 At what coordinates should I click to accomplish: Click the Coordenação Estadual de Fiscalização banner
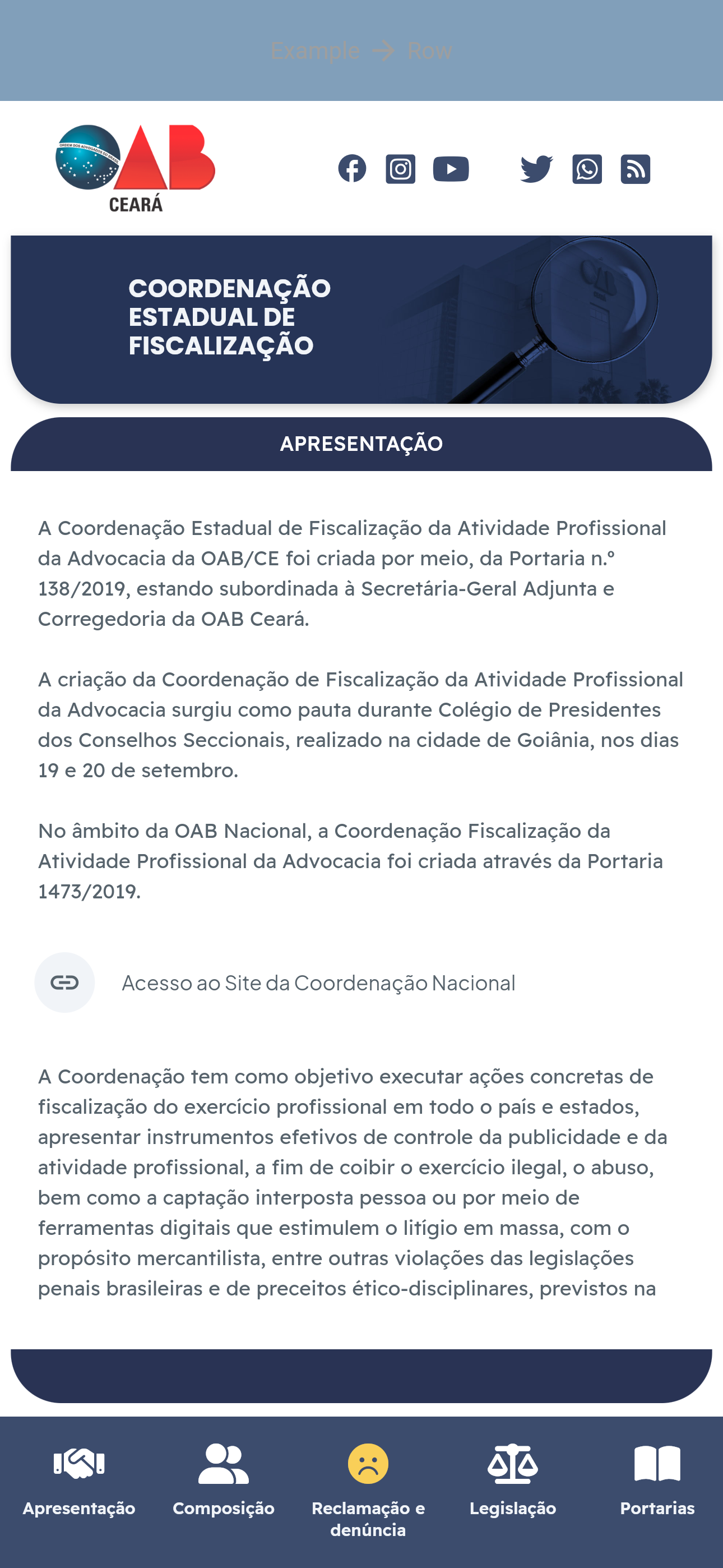pos(361,317)
